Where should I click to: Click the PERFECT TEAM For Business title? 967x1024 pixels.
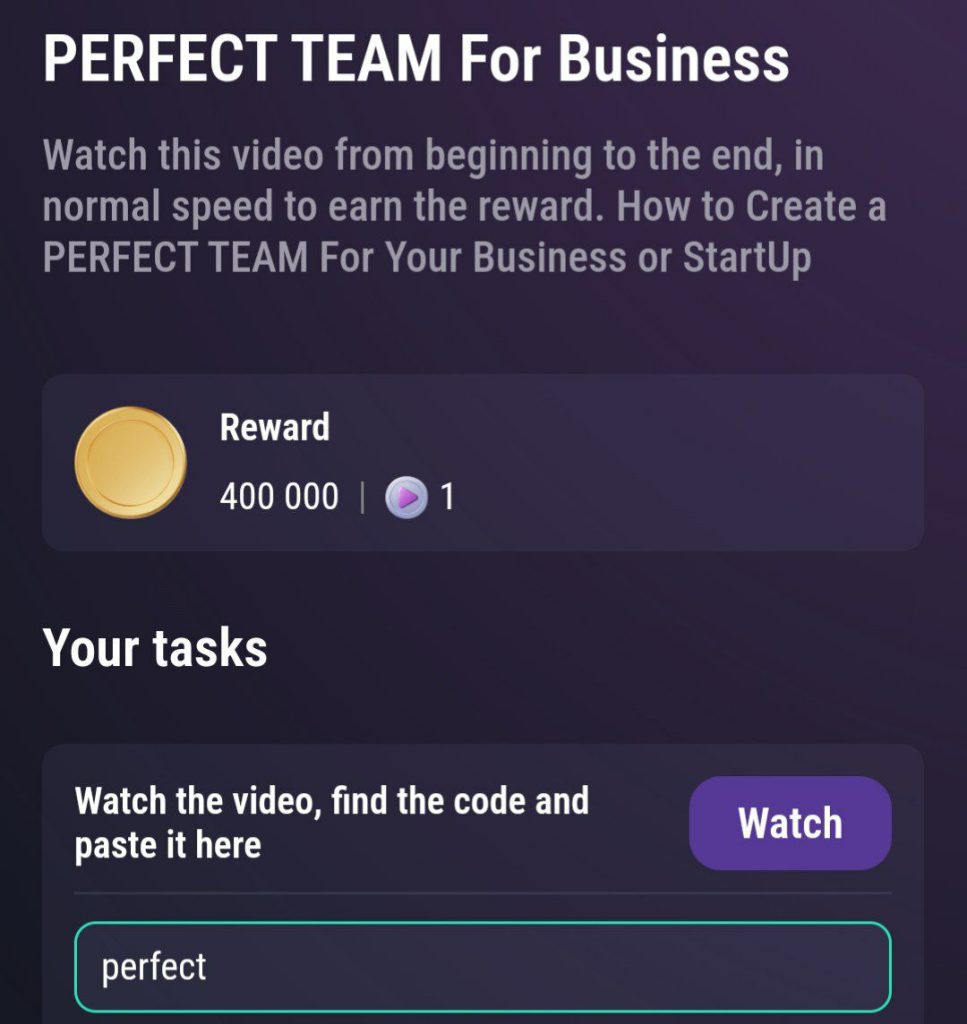pos(416,58)
